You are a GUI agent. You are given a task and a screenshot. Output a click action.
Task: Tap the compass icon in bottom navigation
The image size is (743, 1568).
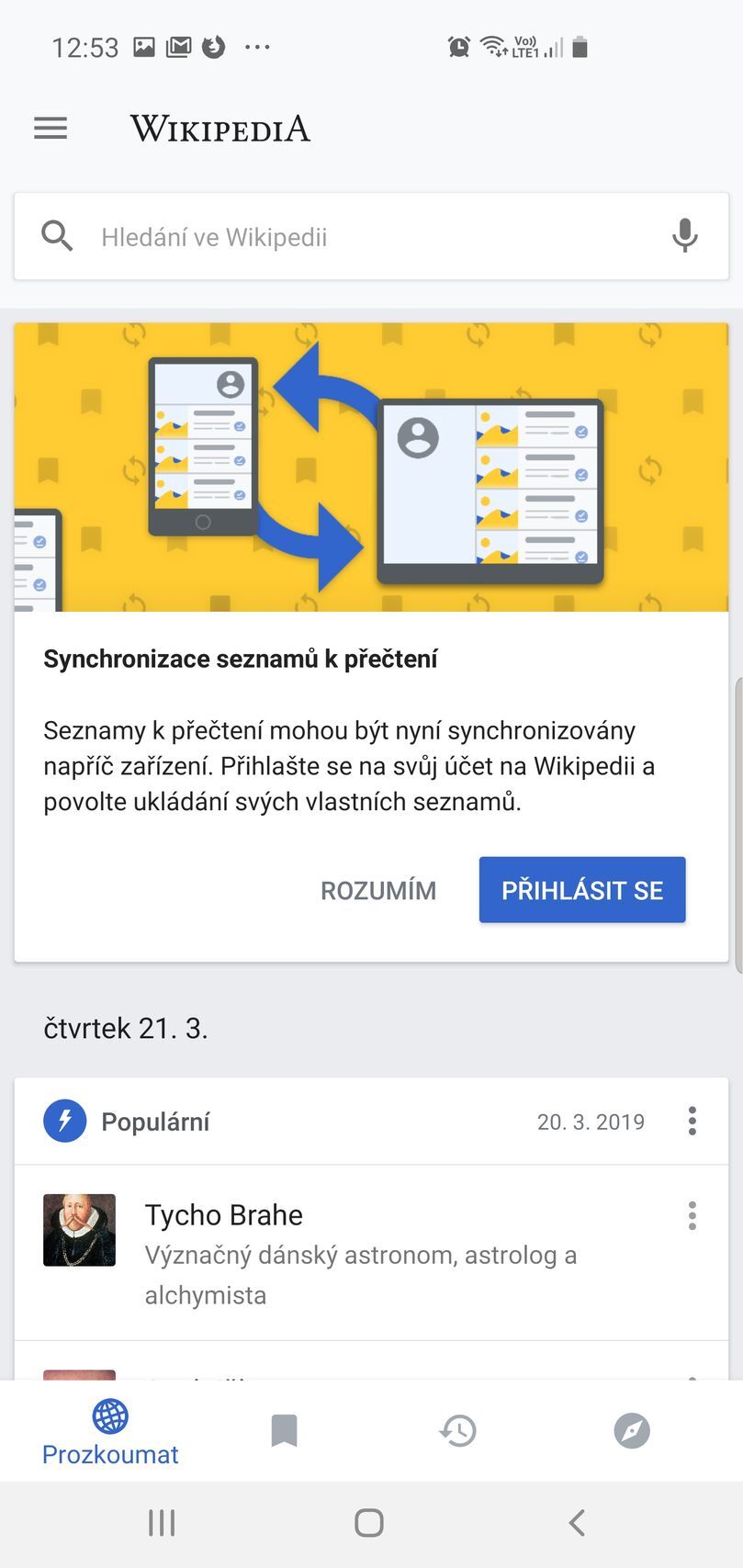631,1430
